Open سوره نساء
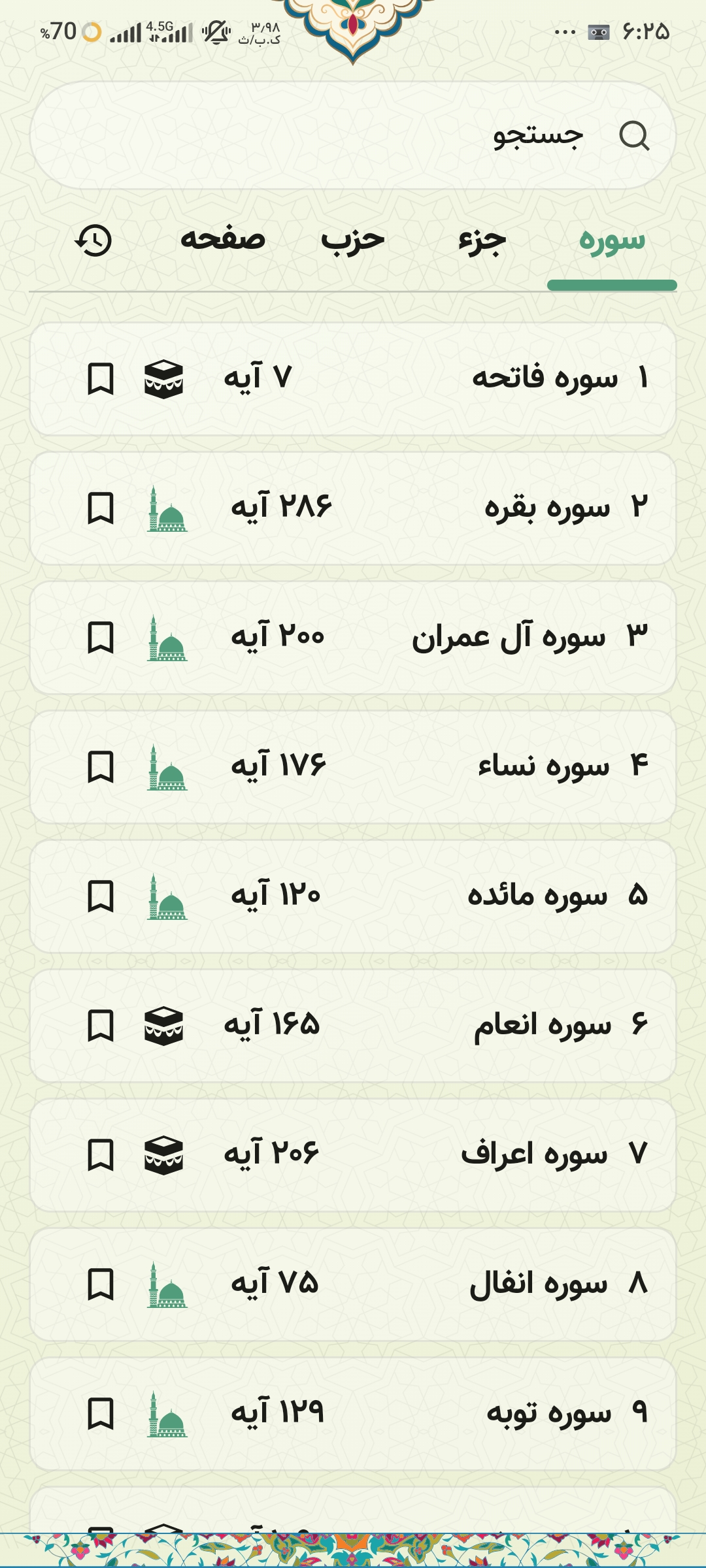 [353, 767]
